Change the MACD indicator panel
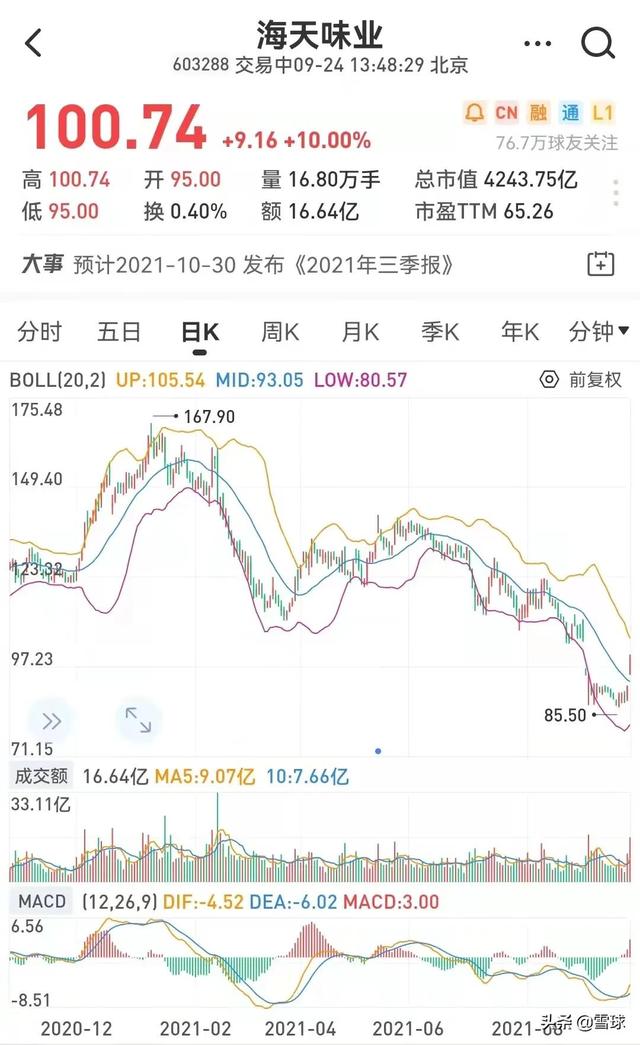 click(41, 902)
